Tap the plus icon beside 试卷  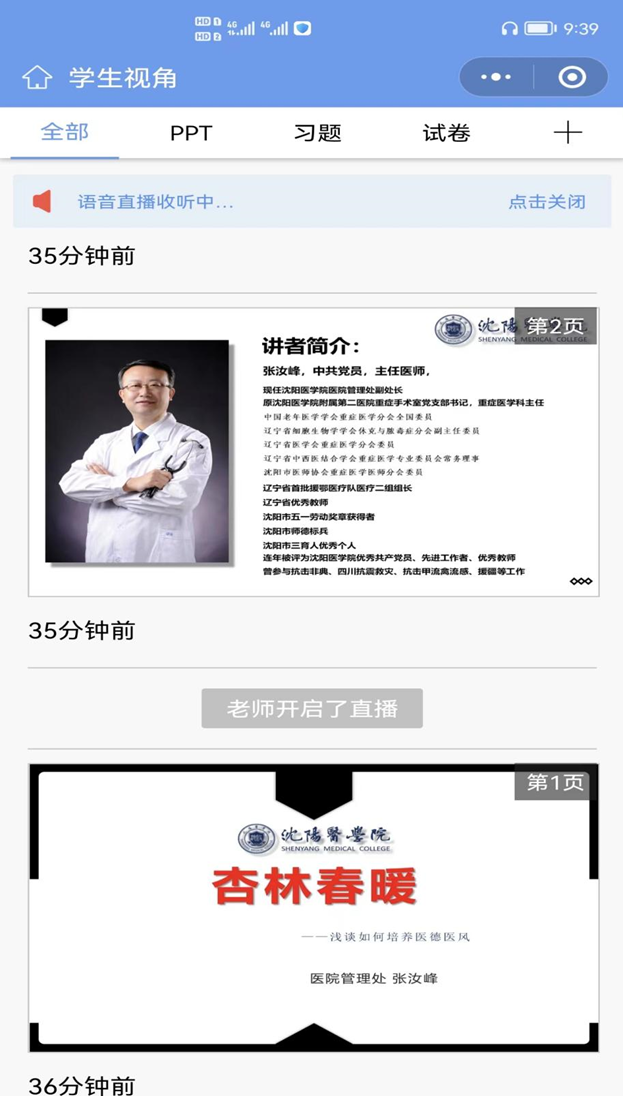568,133
